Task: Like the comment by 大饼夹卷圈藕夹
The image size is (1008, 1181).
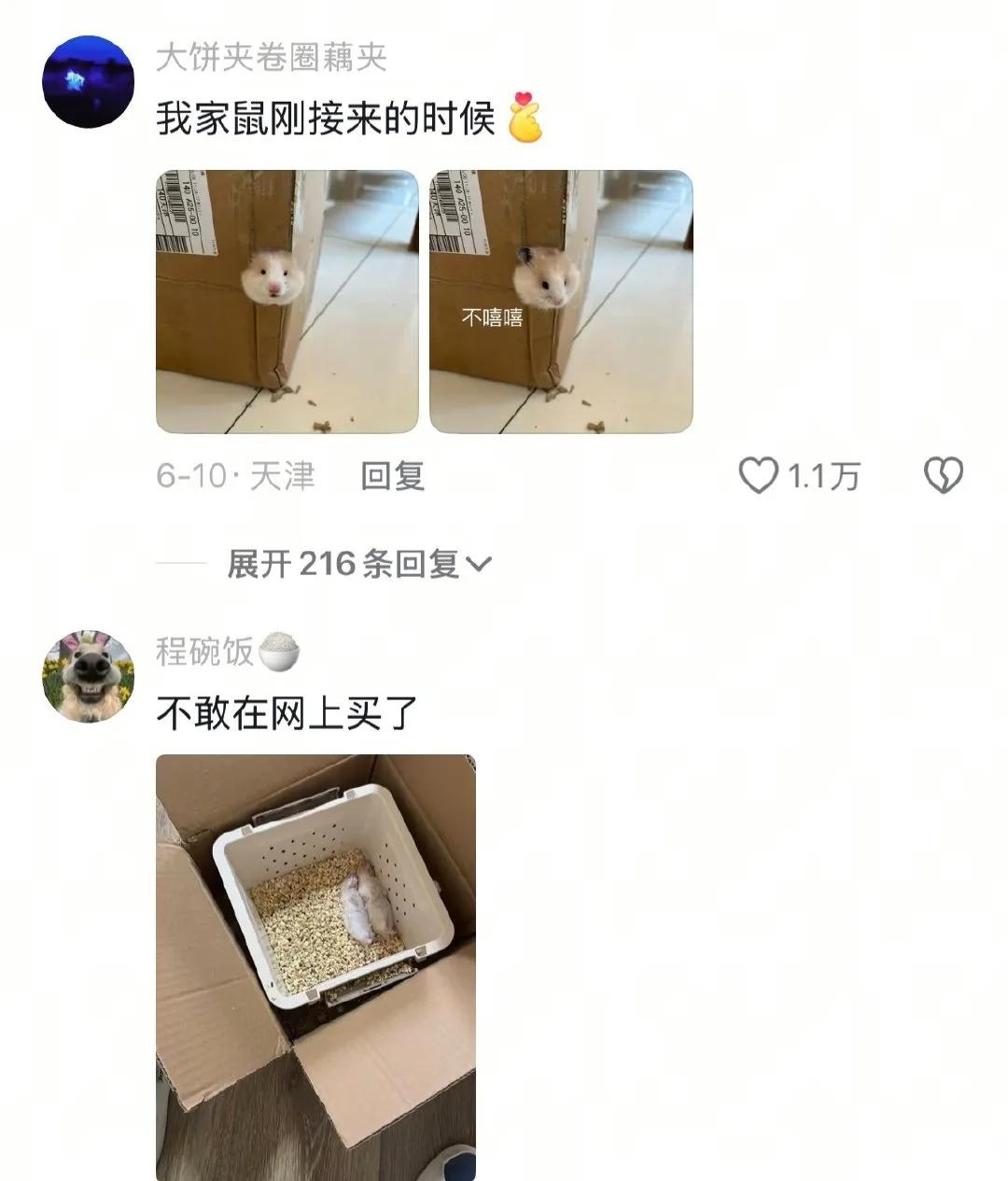Action: [x=759, y=476]
